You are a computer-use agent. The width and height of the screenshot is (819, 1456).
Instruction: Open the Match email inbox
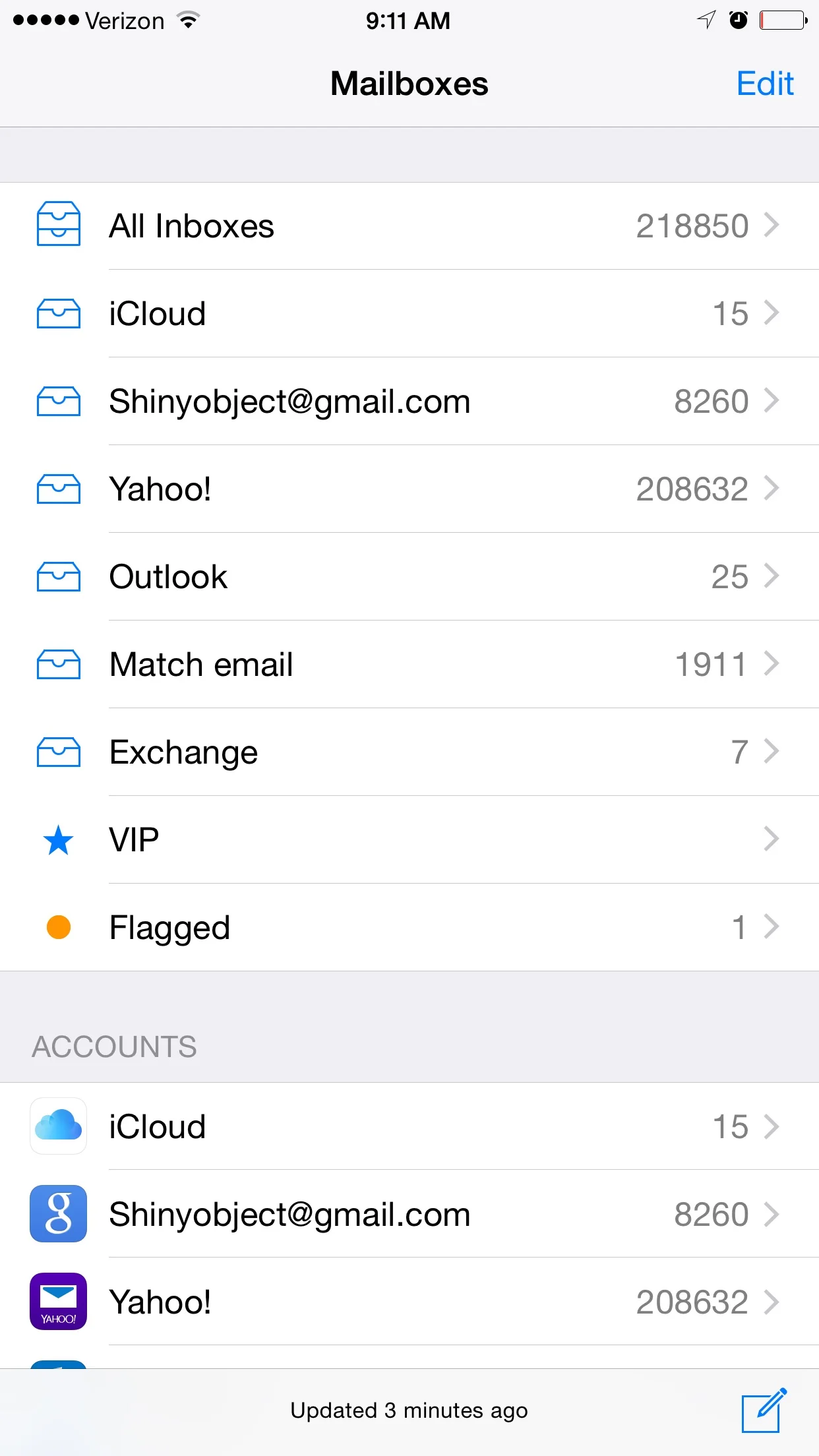tap(409, 664)
